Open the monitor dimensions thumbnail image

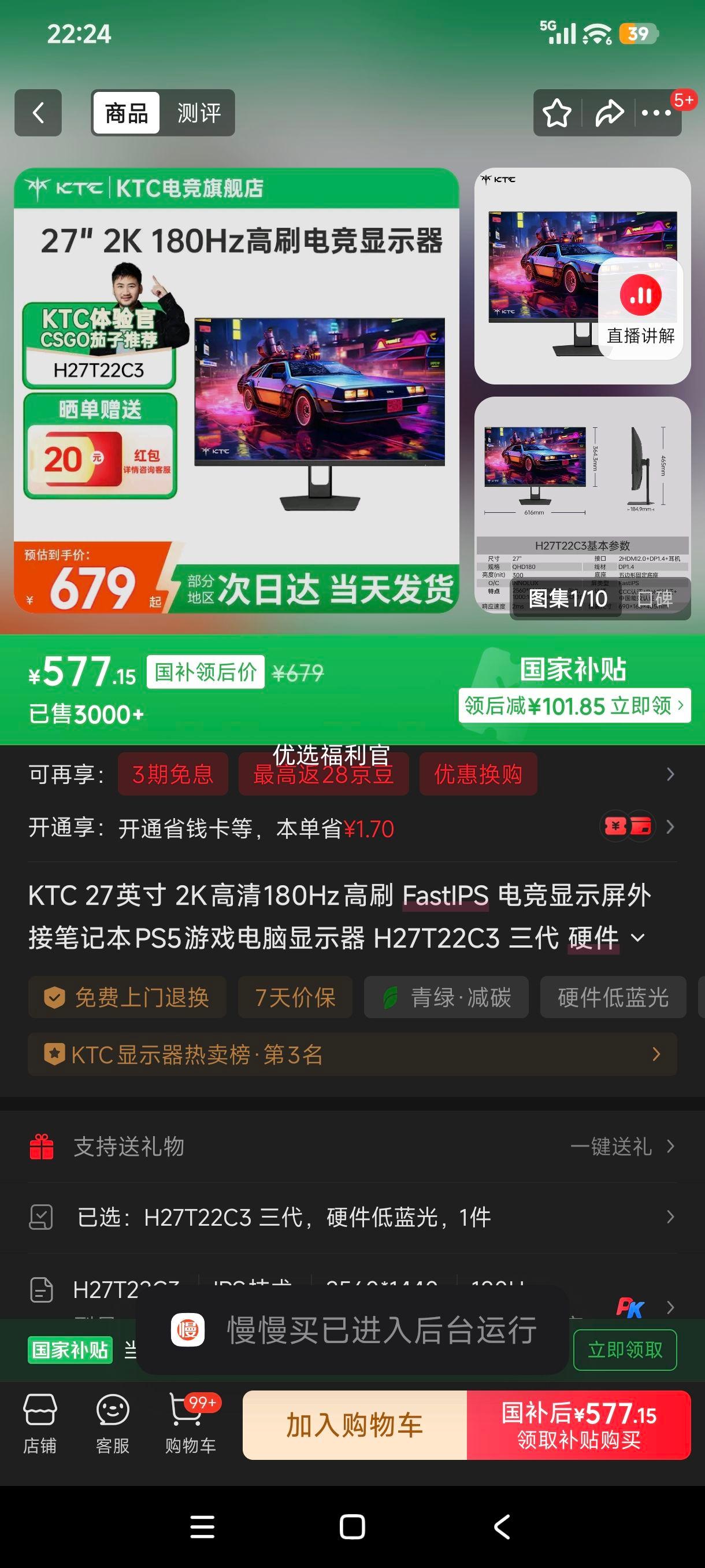582,505
